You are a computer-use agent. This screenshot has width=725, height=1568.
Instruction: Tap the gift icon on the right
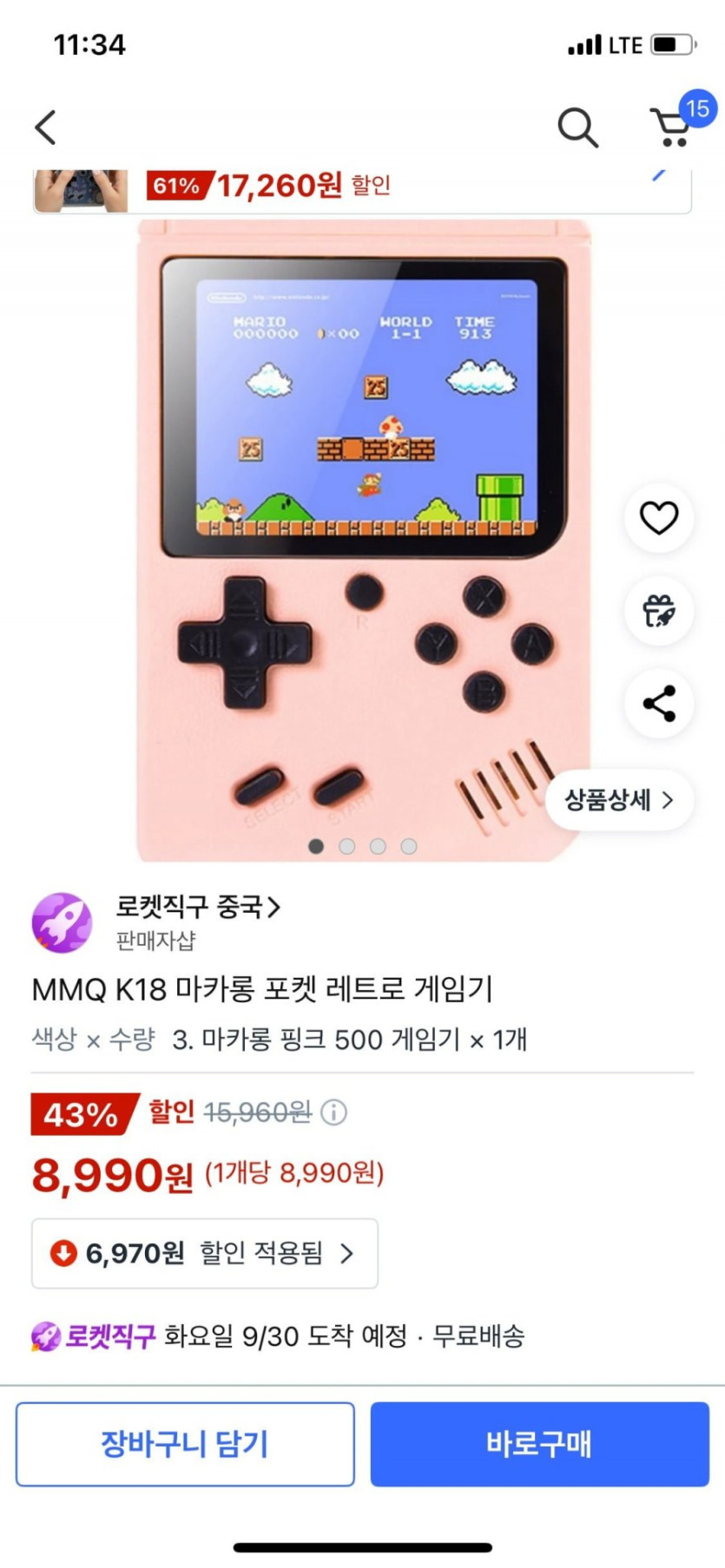tap(658, 612)
